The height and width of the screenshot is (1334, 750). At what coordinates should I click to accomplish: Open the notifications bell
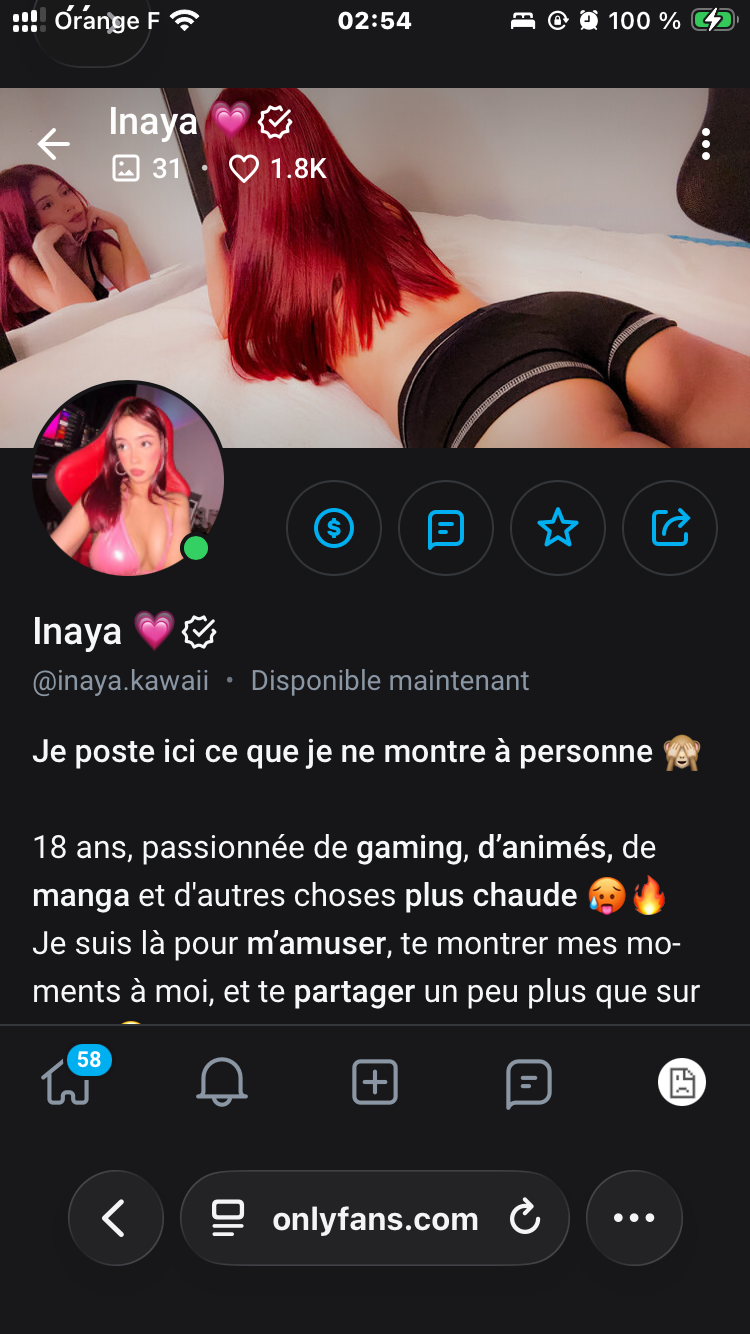pos(222,1082)
